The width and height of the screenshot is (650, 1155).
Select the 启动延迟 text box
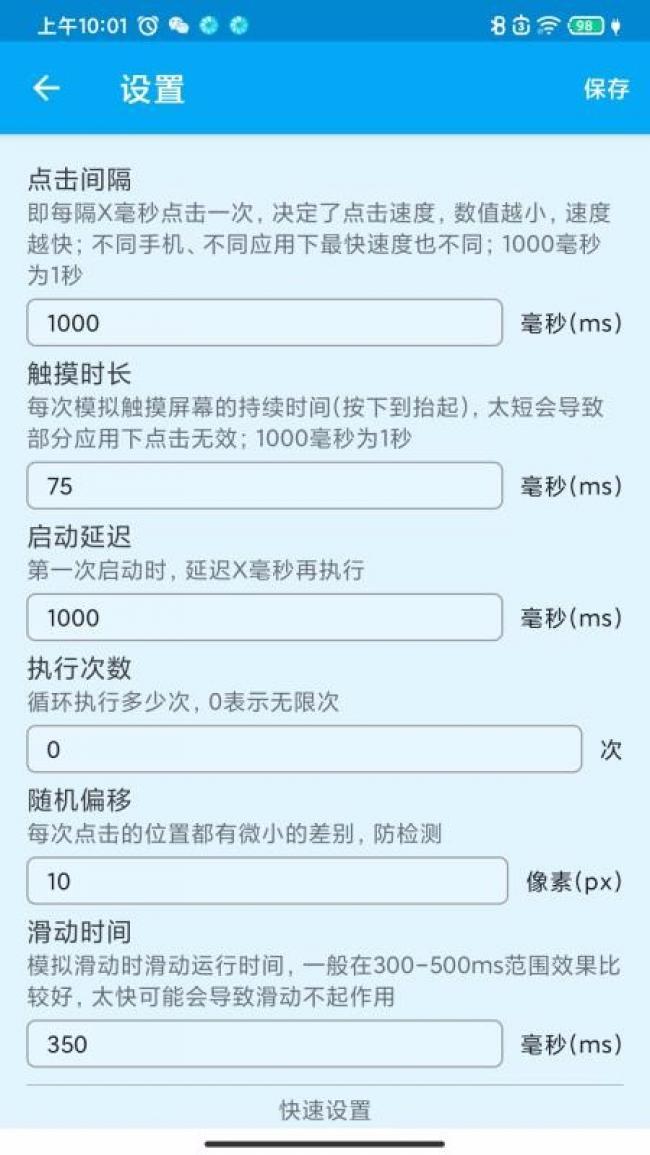pyautogui.click(x=264, y=618)
